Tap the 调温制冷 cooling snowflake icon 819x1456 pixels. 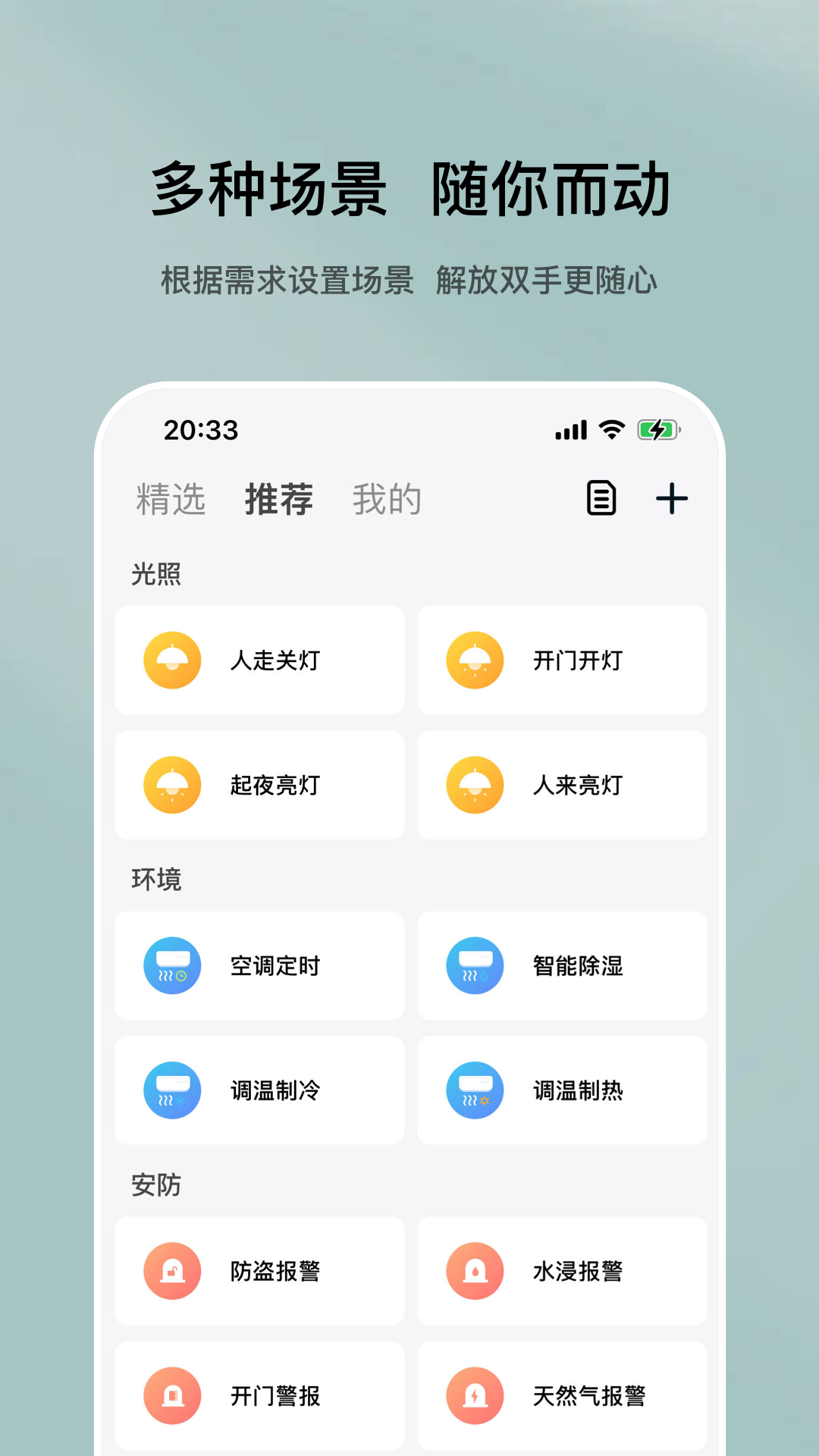(173, 1090)
